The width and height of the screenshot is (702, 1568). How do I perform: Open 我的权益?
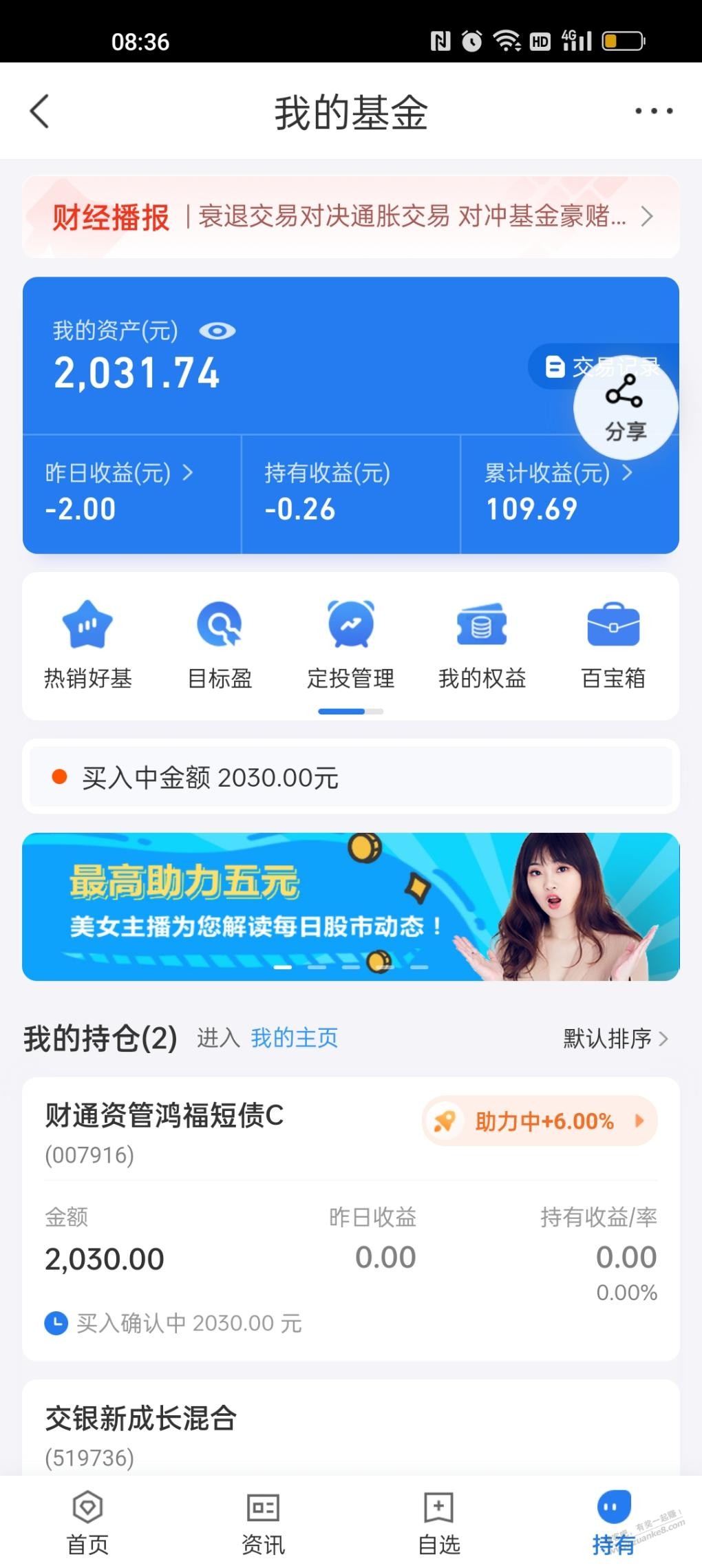(482, 644)
